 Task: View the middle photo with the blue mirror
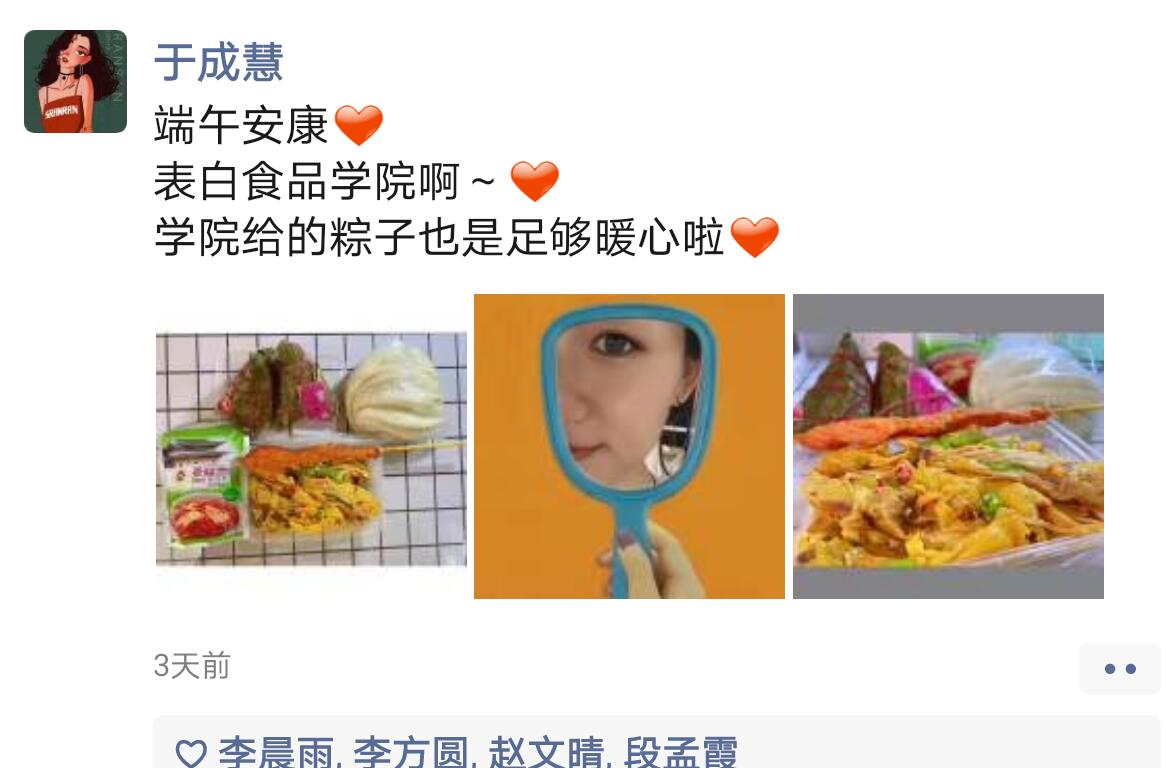629,447
